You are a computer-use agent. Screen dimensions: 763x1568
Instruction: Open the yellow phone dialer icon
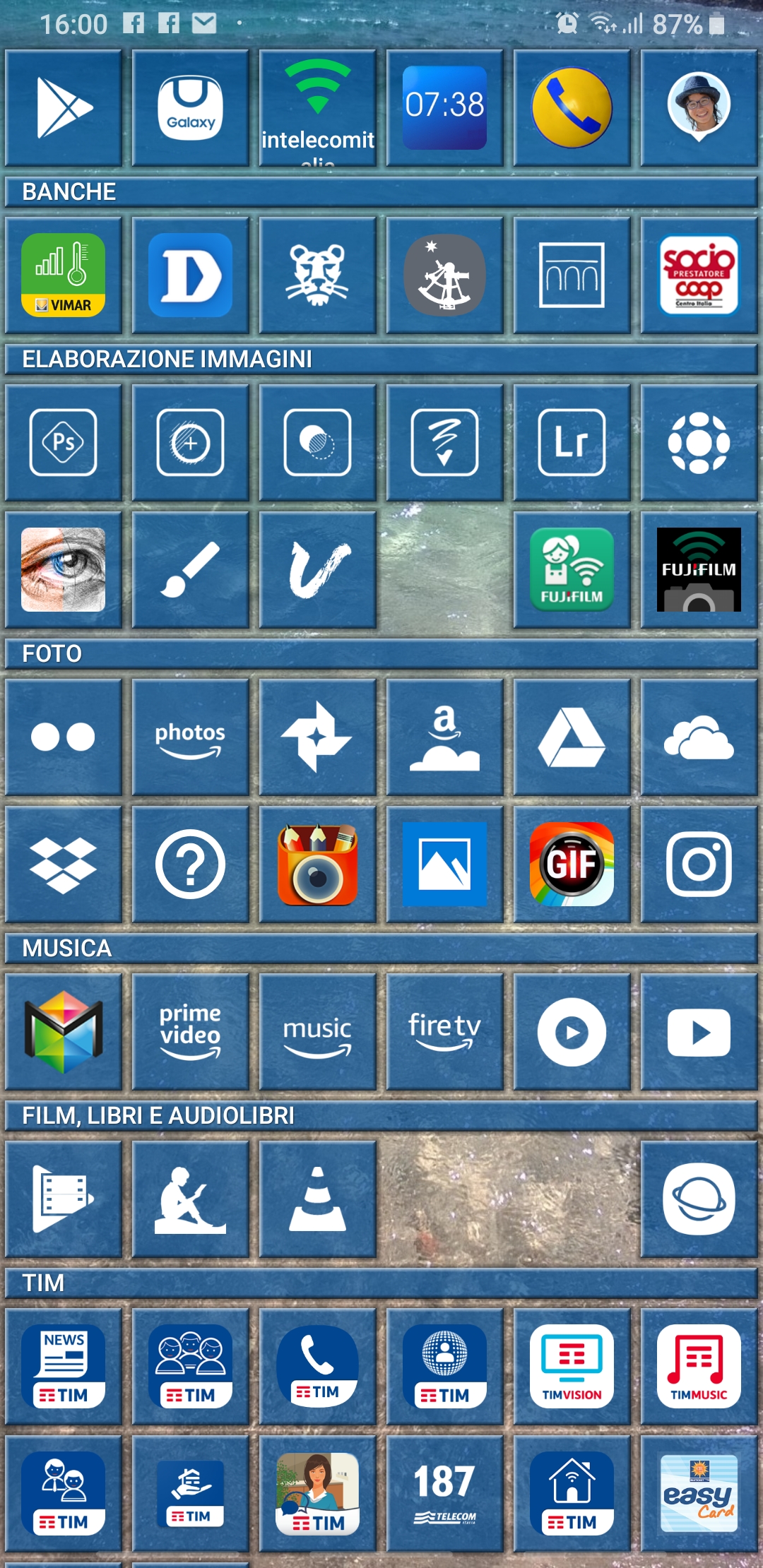(x=572, y=108)
